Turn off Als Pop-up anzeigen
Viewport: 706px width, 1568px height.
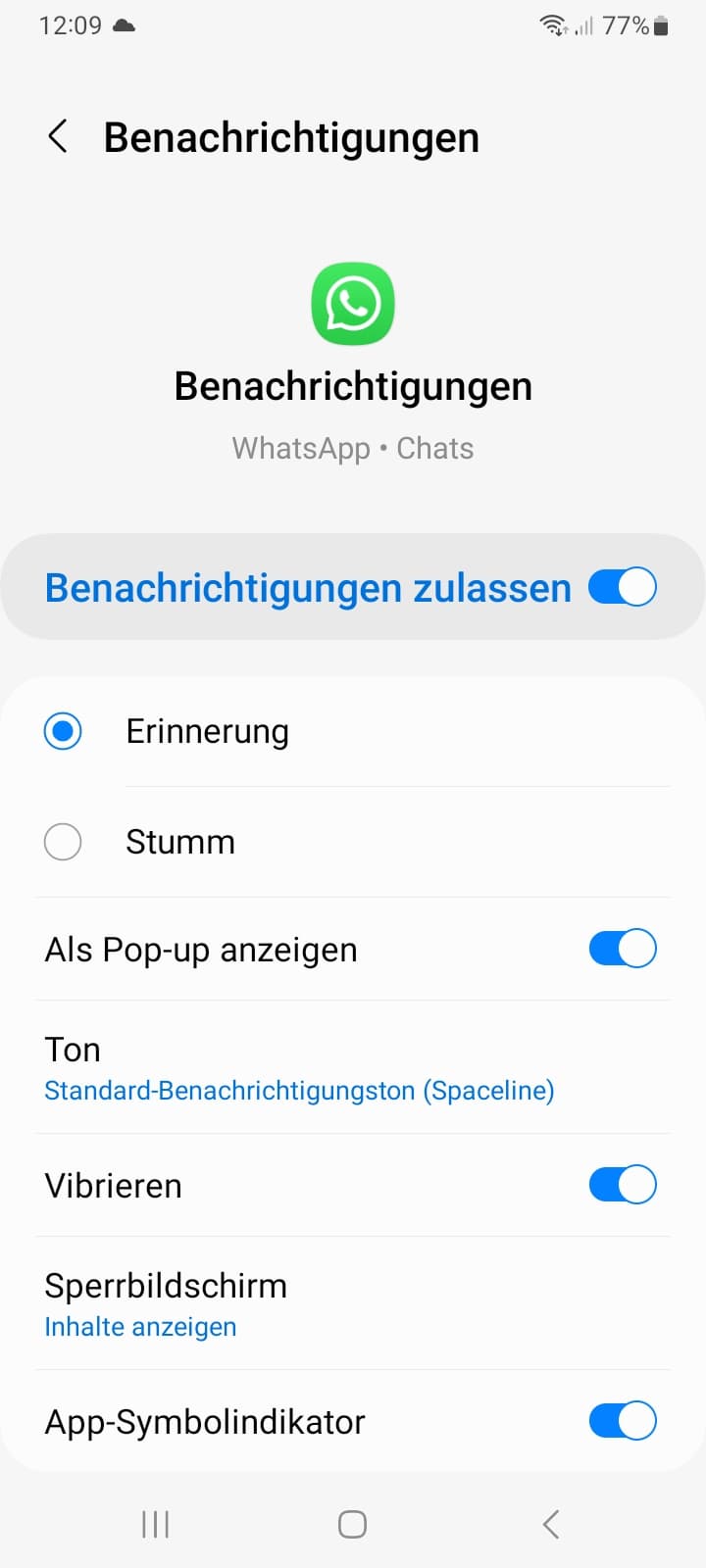coord(622,949)
